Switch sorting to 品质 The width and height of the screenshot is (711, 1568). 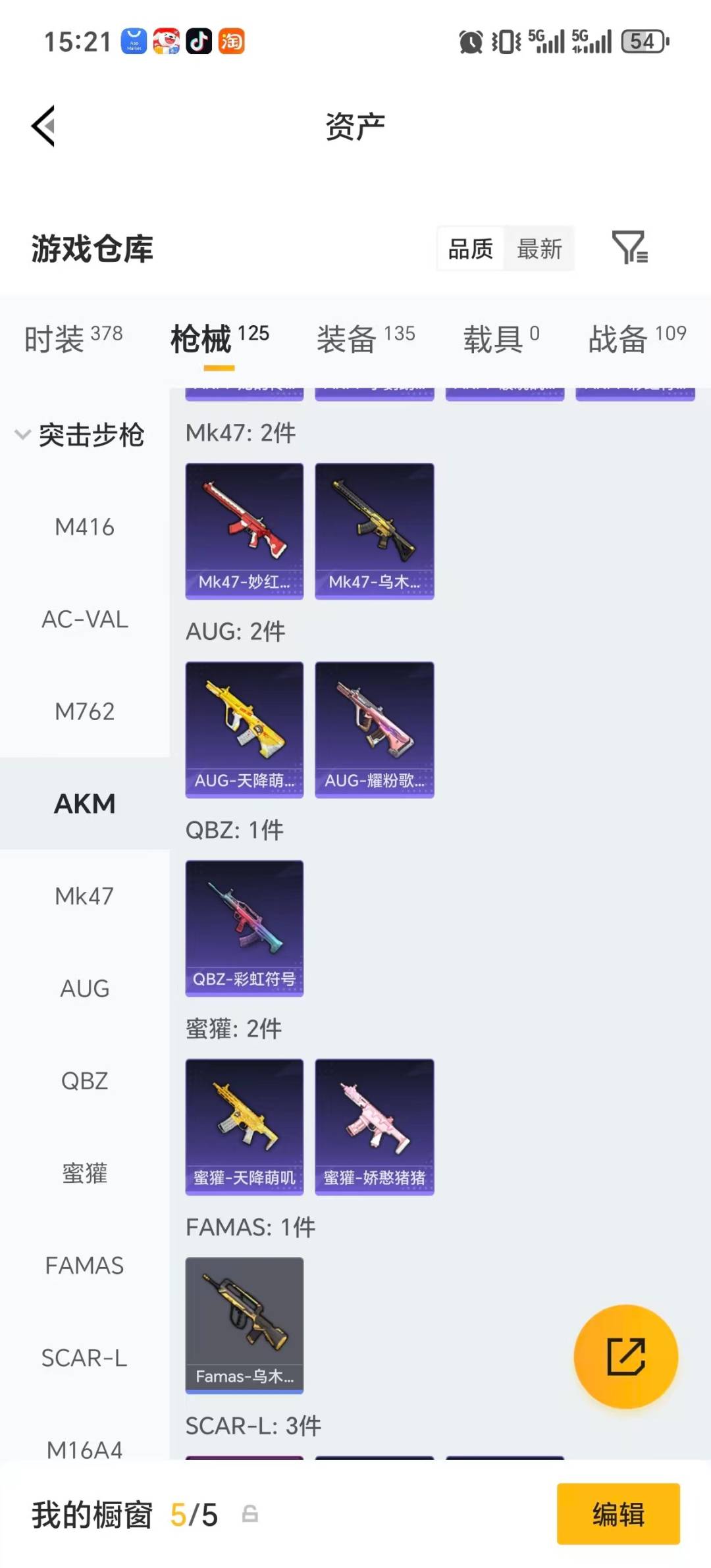click(469, 248)
